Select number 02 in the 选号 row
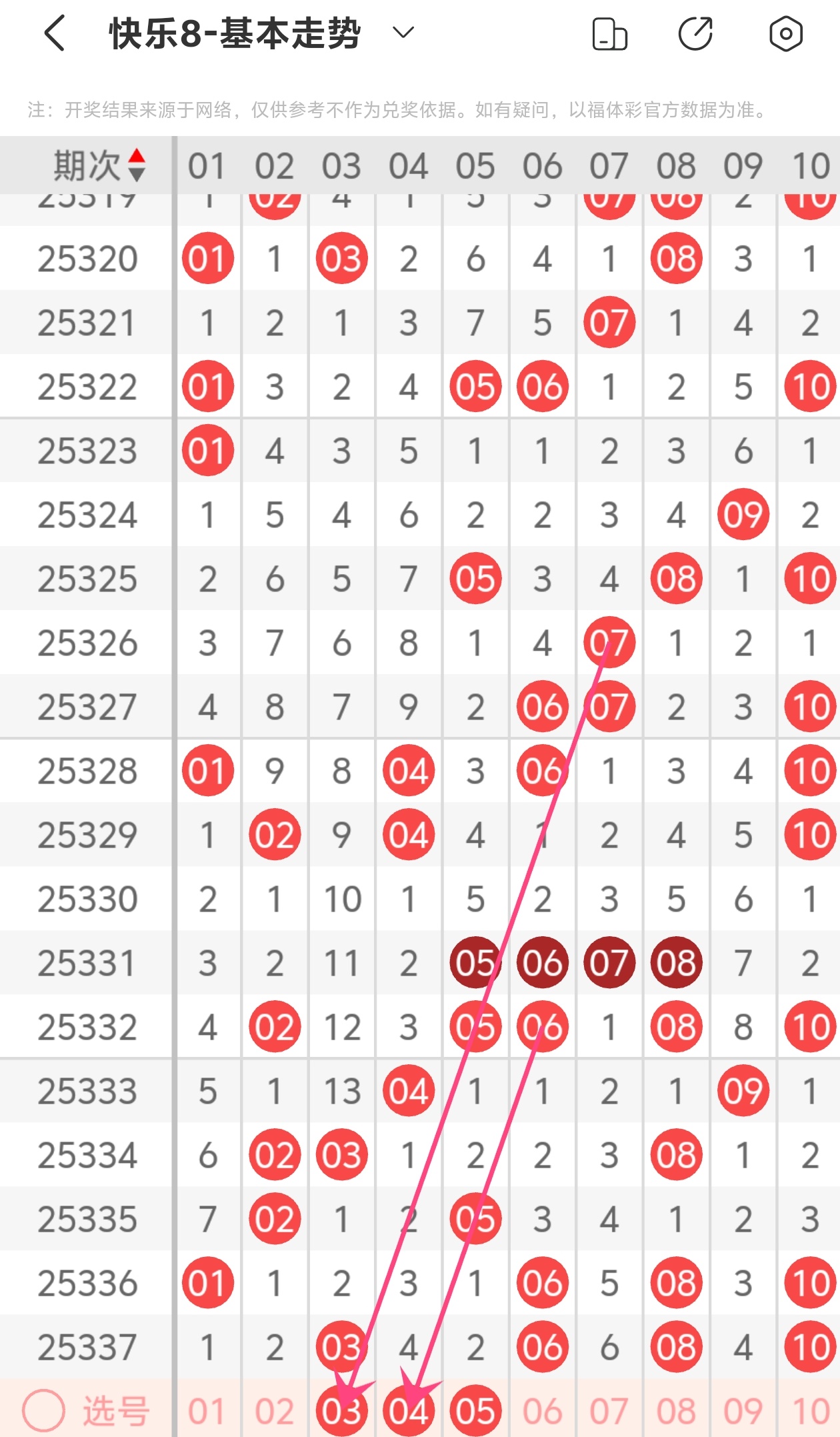The height and width of the screenshot is (1437, 840). [x=275, y=1411]
